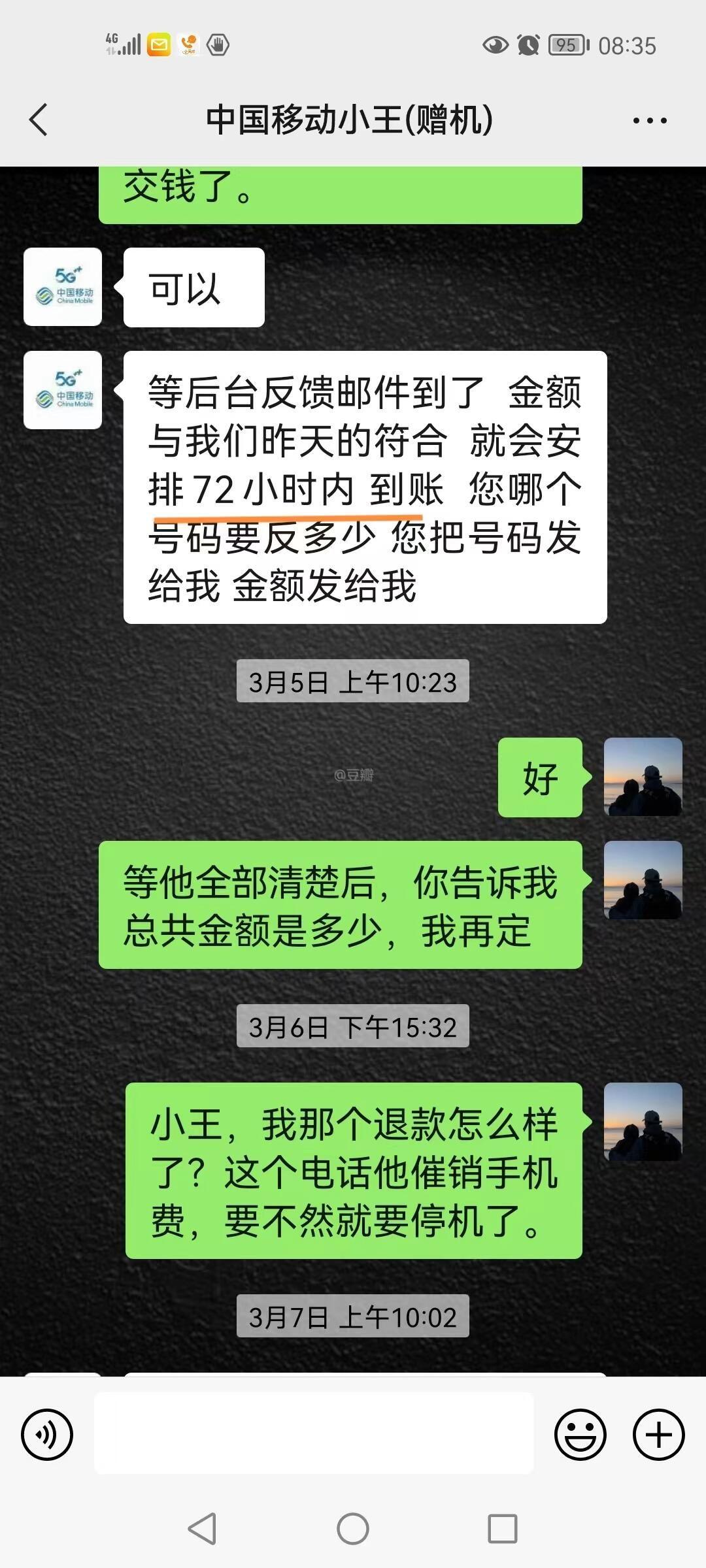The height and width of the screenshot is (1568, 706).
Task: Tap the system home button
Action: tap(353, 1529)
